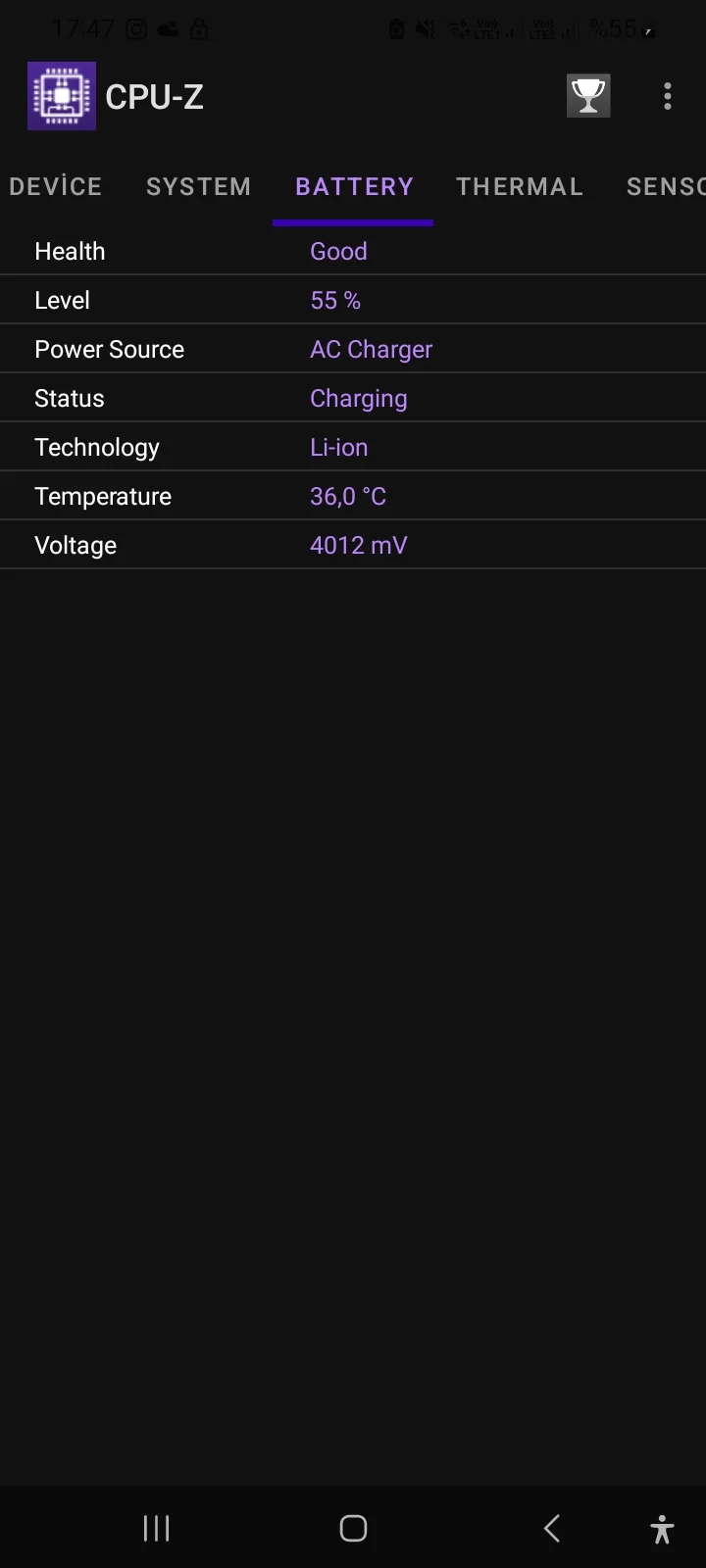Viewport: 706px width, 1568px height.
Task: Open the recent apps view
Action: tap(157, 1528)
